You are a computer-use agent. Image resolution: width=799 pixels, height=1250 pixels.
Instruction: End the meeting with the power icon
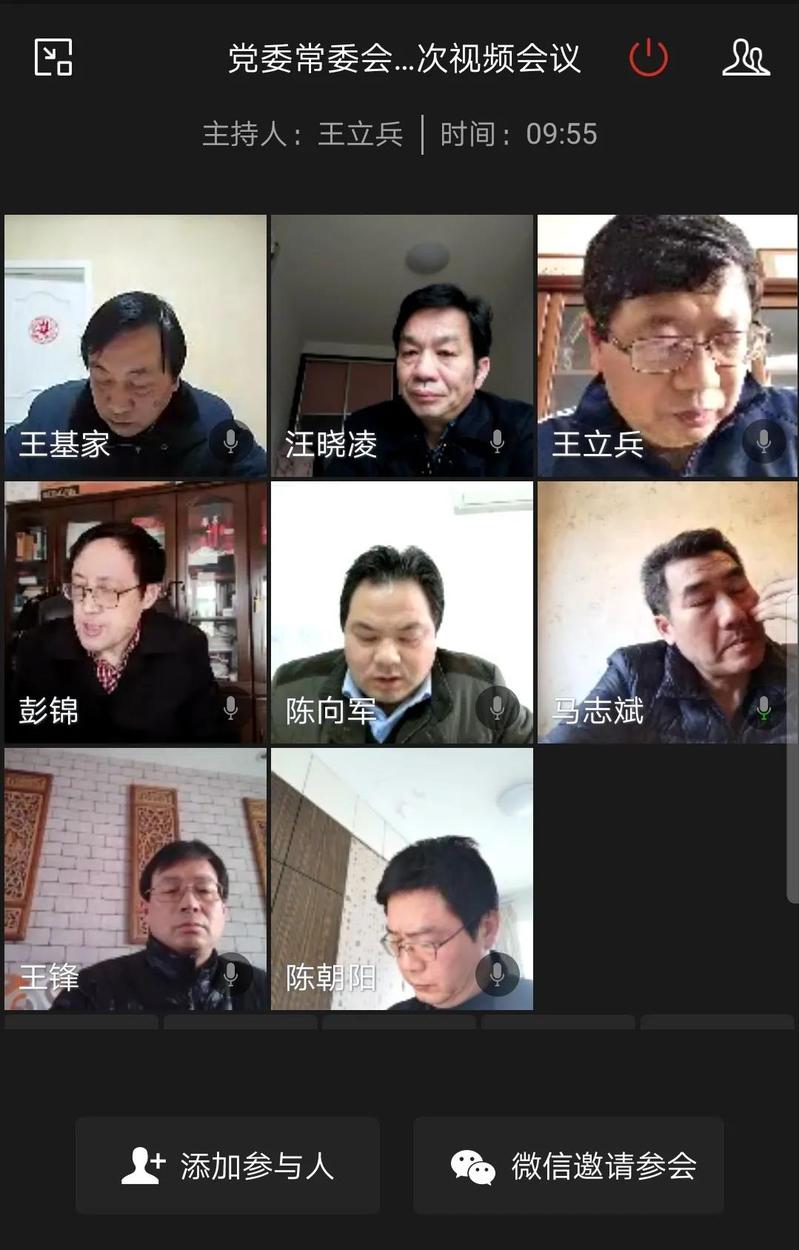(x=648, y=57)
